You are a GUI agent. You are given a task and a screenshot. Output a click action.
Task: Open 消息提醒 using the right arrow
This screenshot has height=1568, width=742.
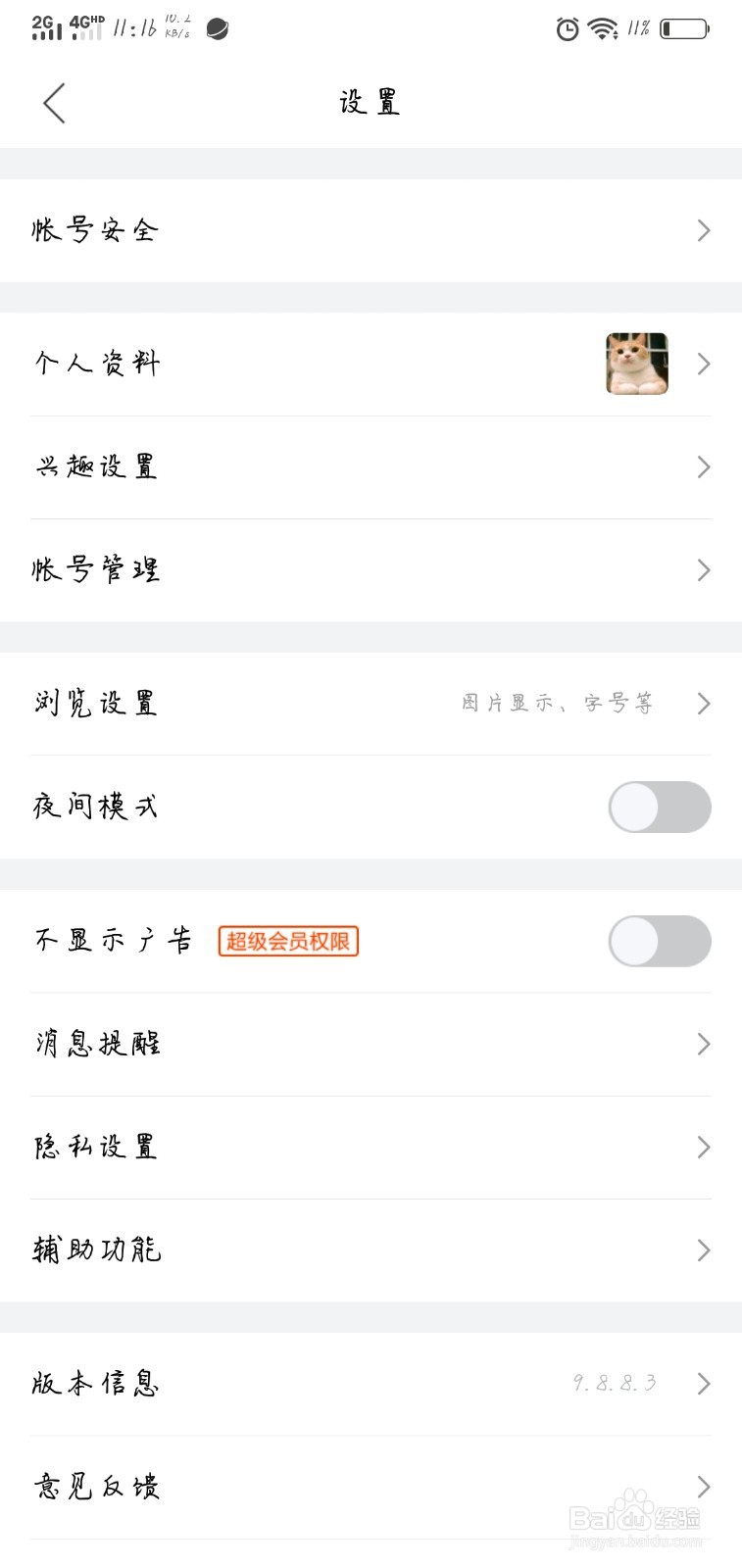pyautogui.click(x=703, y=1044)
